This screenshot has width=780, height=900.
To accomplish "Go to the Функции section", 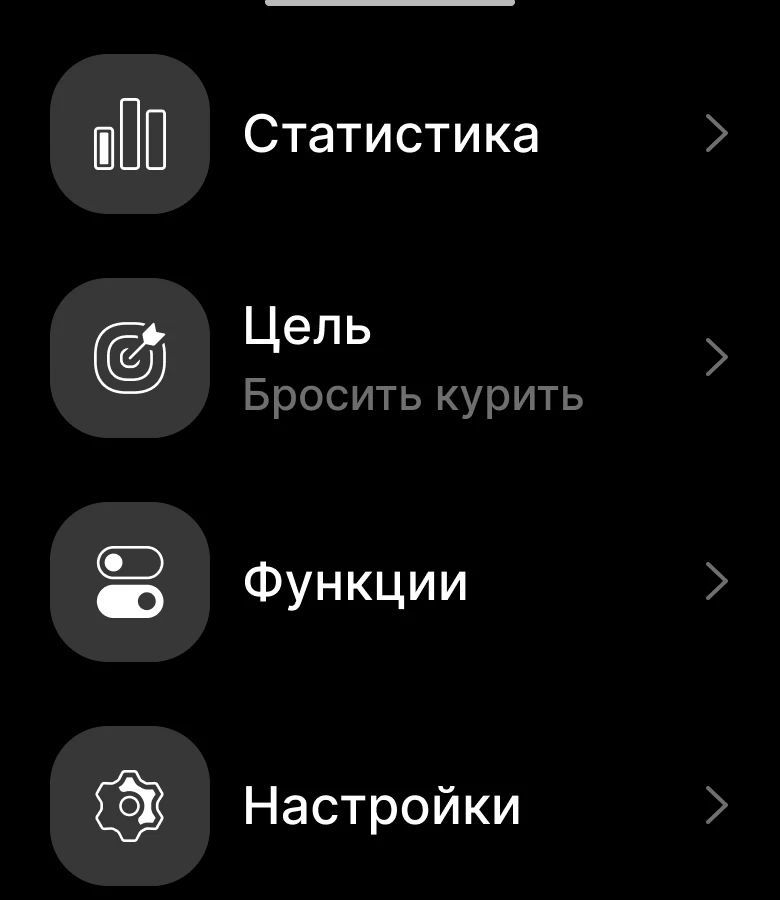I will (x=390, y=581).
